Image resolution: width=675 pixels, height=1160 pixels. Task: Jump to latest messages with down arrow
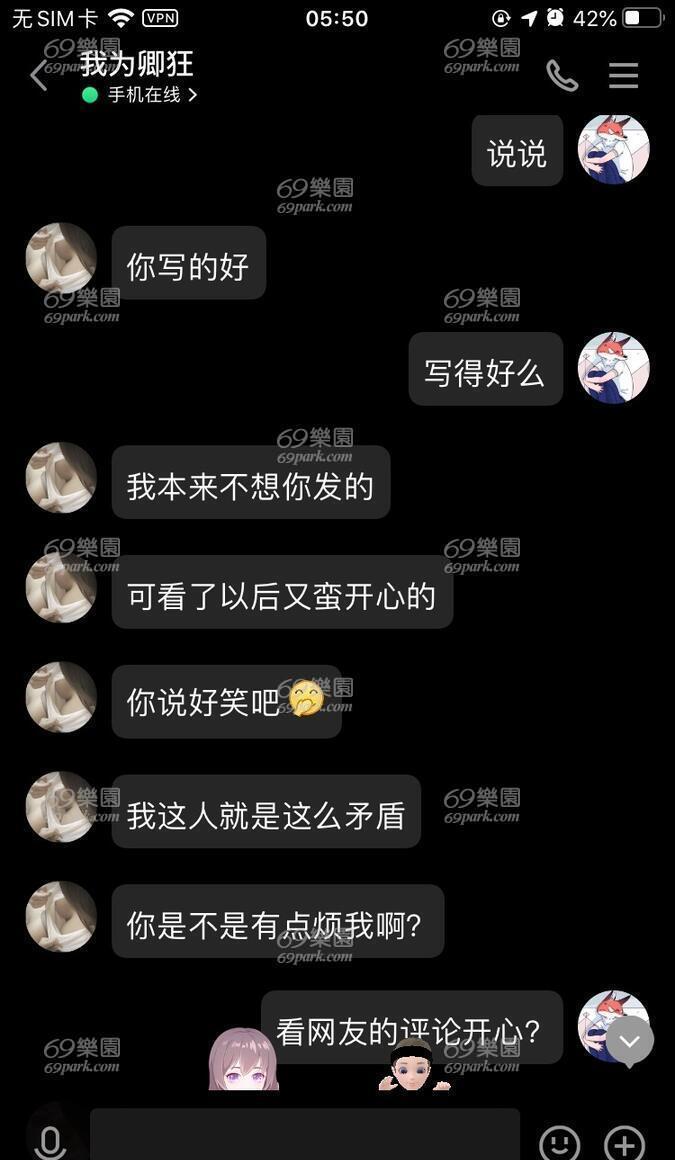(629, 1042)
